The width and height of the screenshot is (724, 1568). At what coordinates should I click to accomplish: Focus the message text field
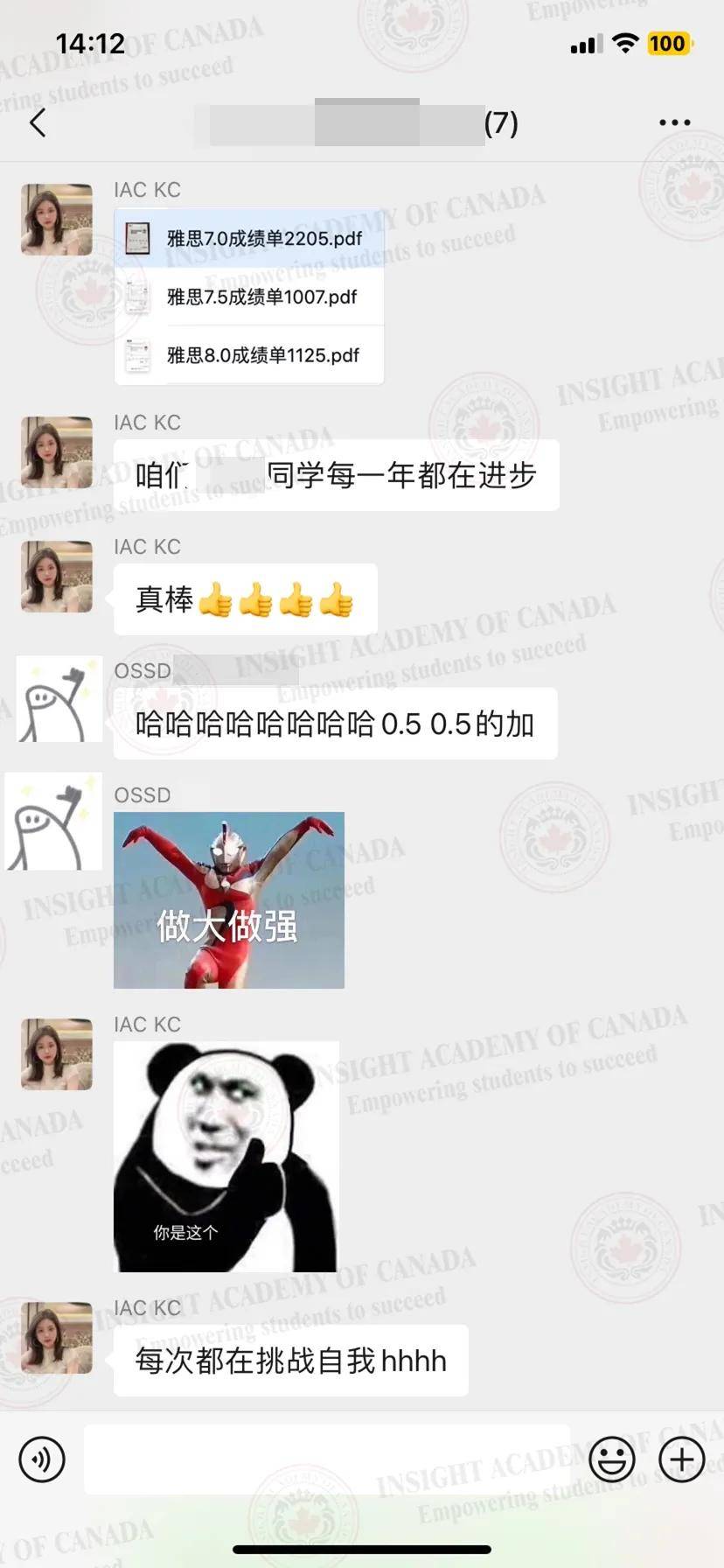(x=326, y=1459)
